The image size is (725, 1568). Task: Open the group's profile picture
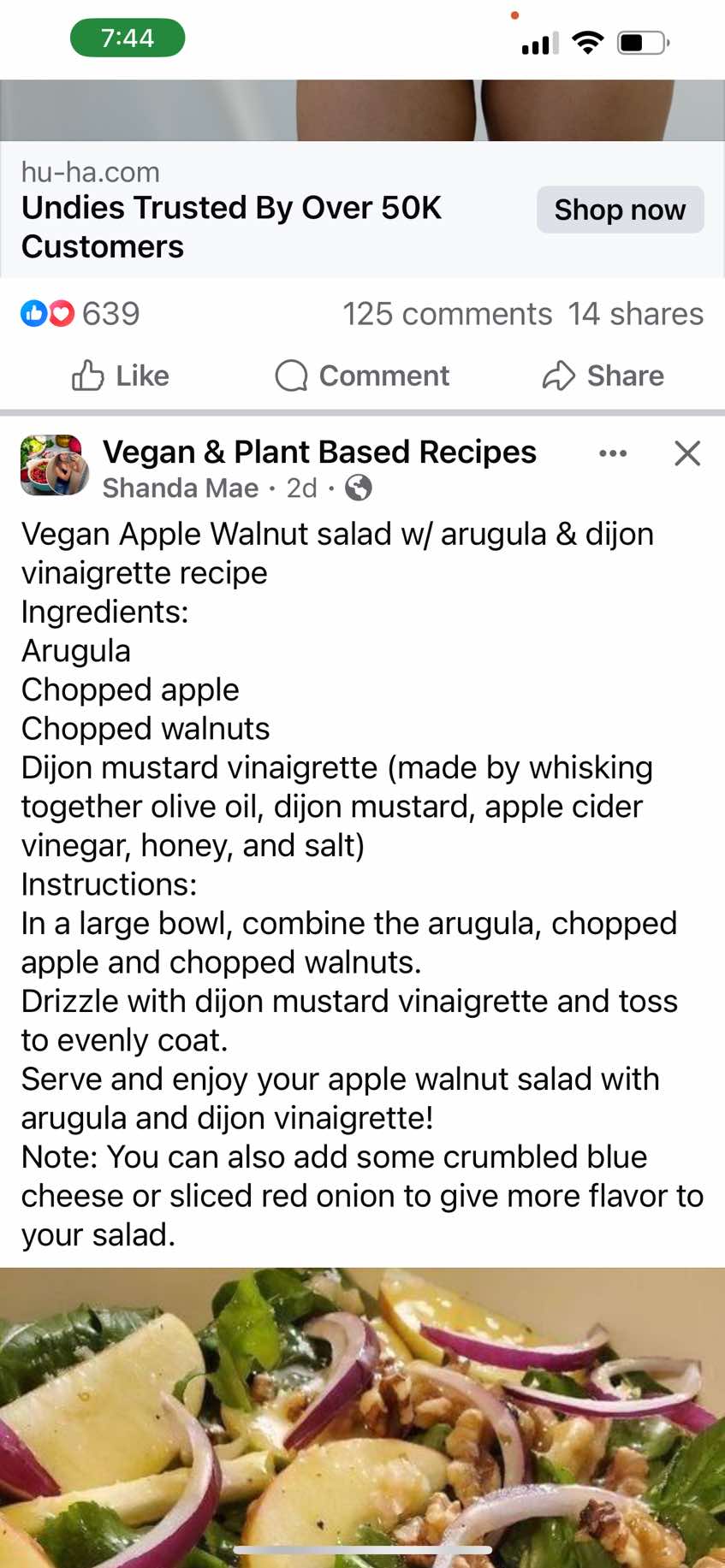(55, 465)
